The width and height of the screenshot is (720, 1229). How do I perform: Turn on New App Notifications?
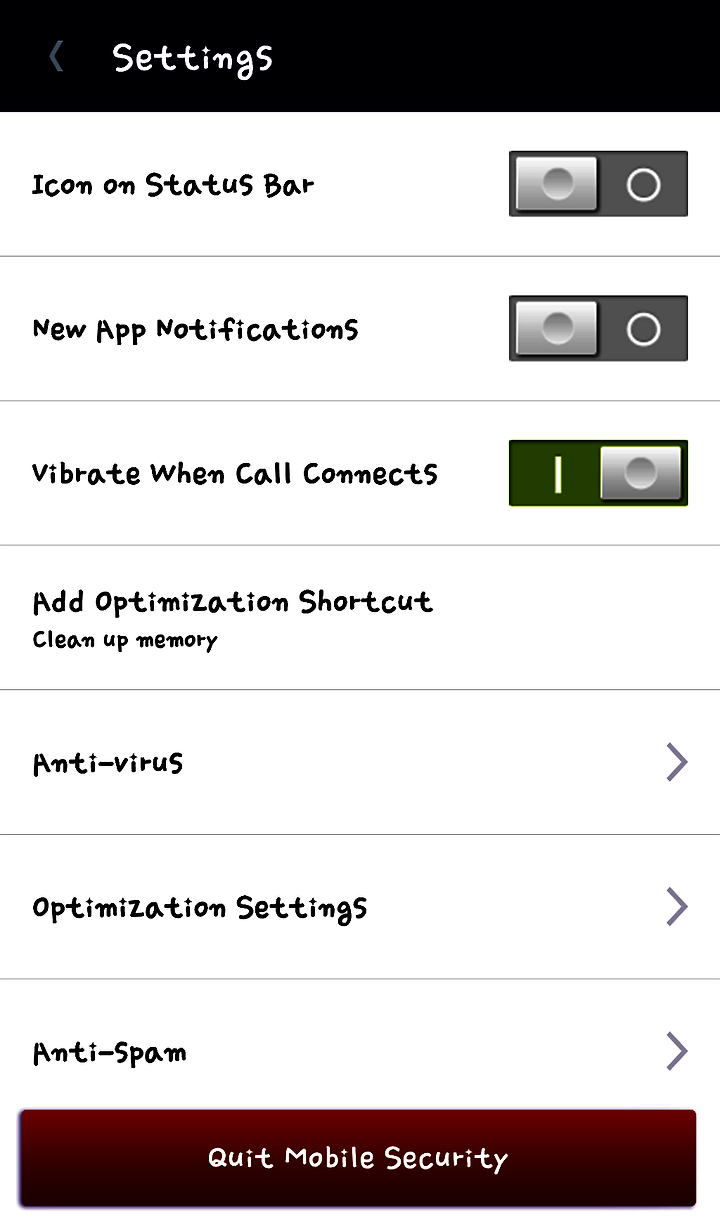(598, 328)
